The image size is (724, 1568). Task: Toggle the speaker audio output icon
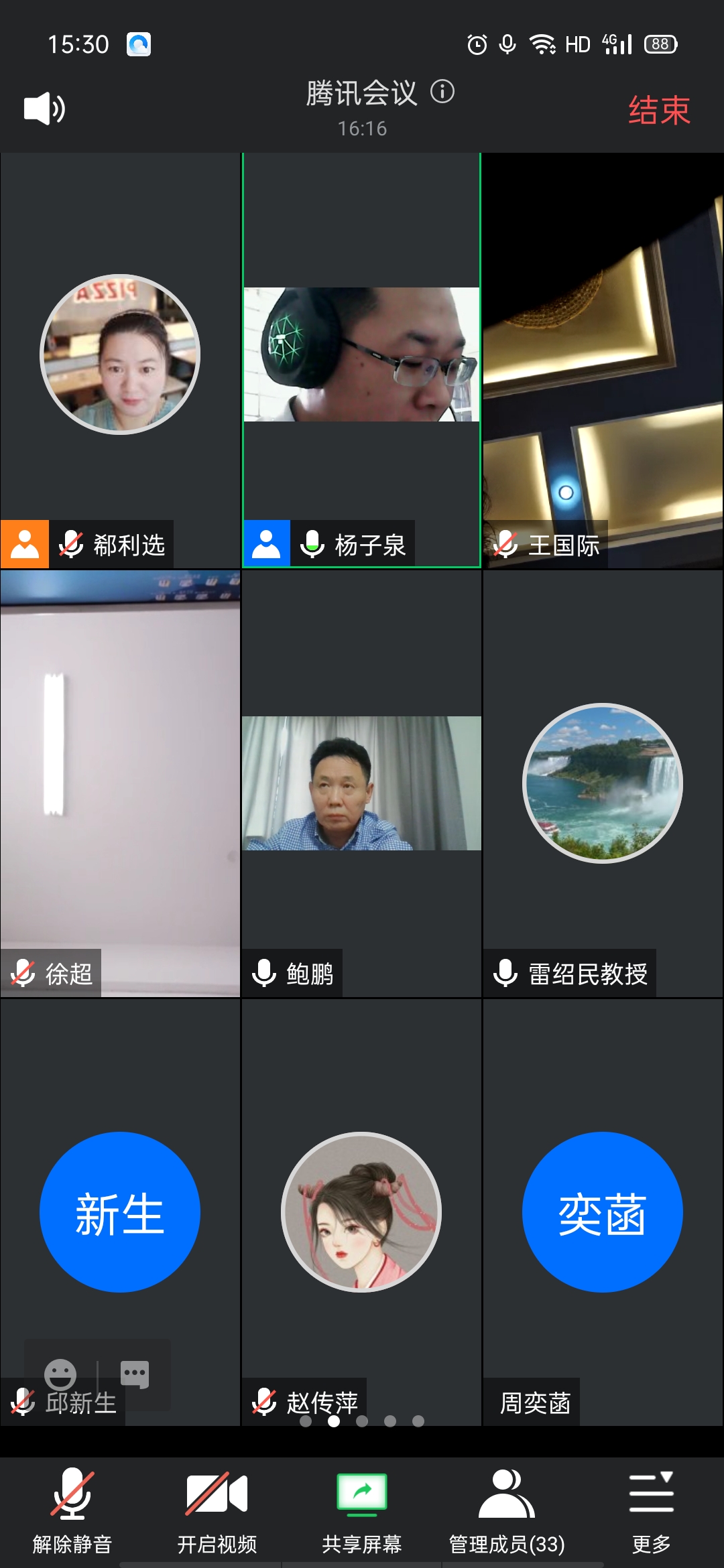(x=44, y=109)
